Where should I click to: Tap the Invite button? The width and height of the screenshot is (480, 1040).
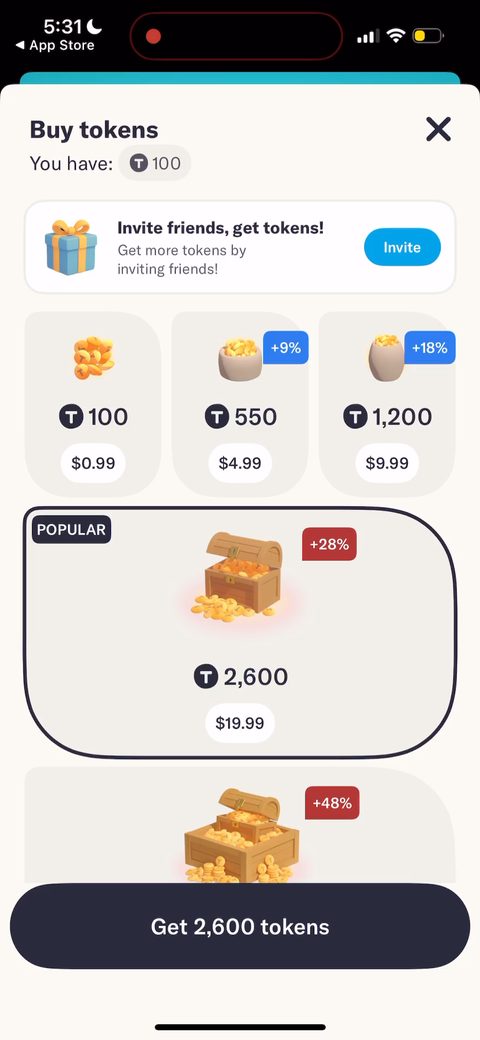tap(402, 247)
